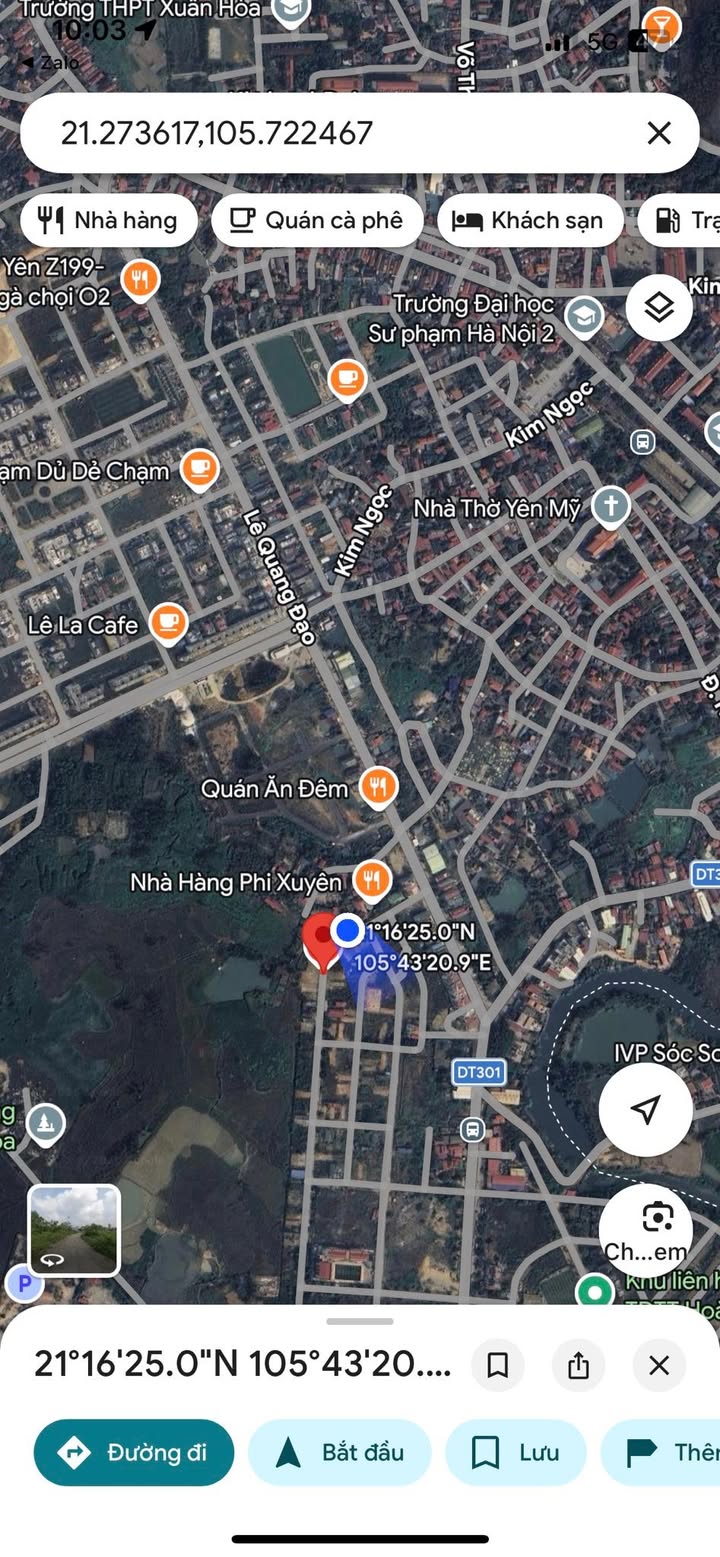Tap the coordinates search field

330,133
